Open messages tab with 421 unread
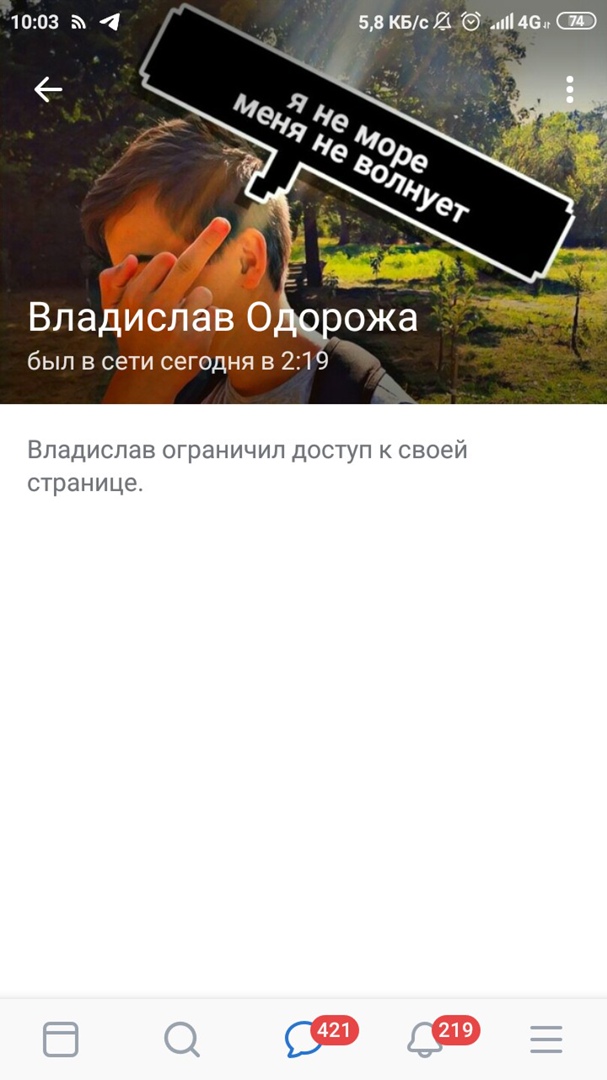Image resolution: width=607 pixels, height=1080 pixels. 305,1040
